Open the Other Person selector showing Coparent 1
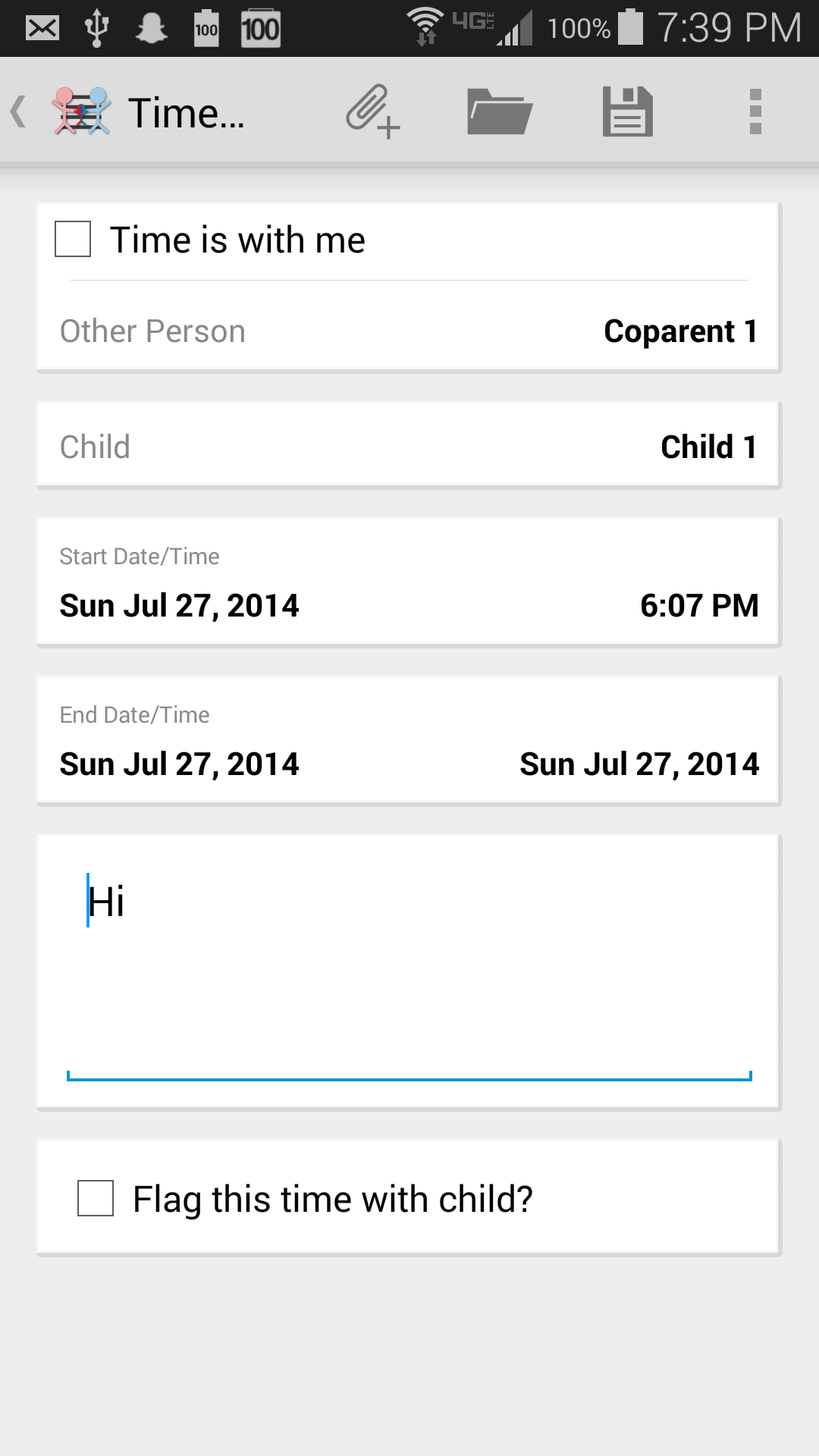 coord(409,331)
